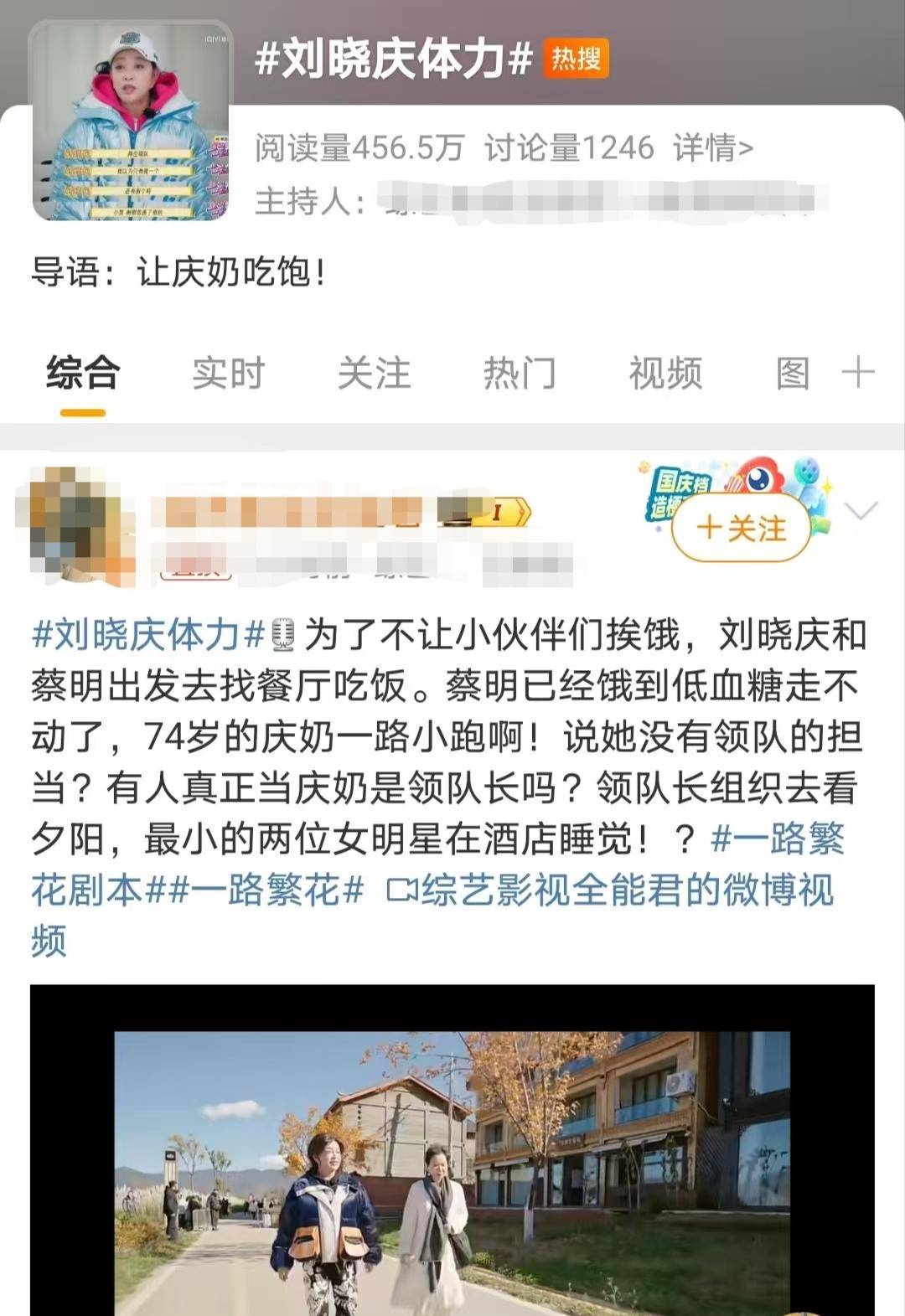Open 详情 for topic details

(712, 148)
